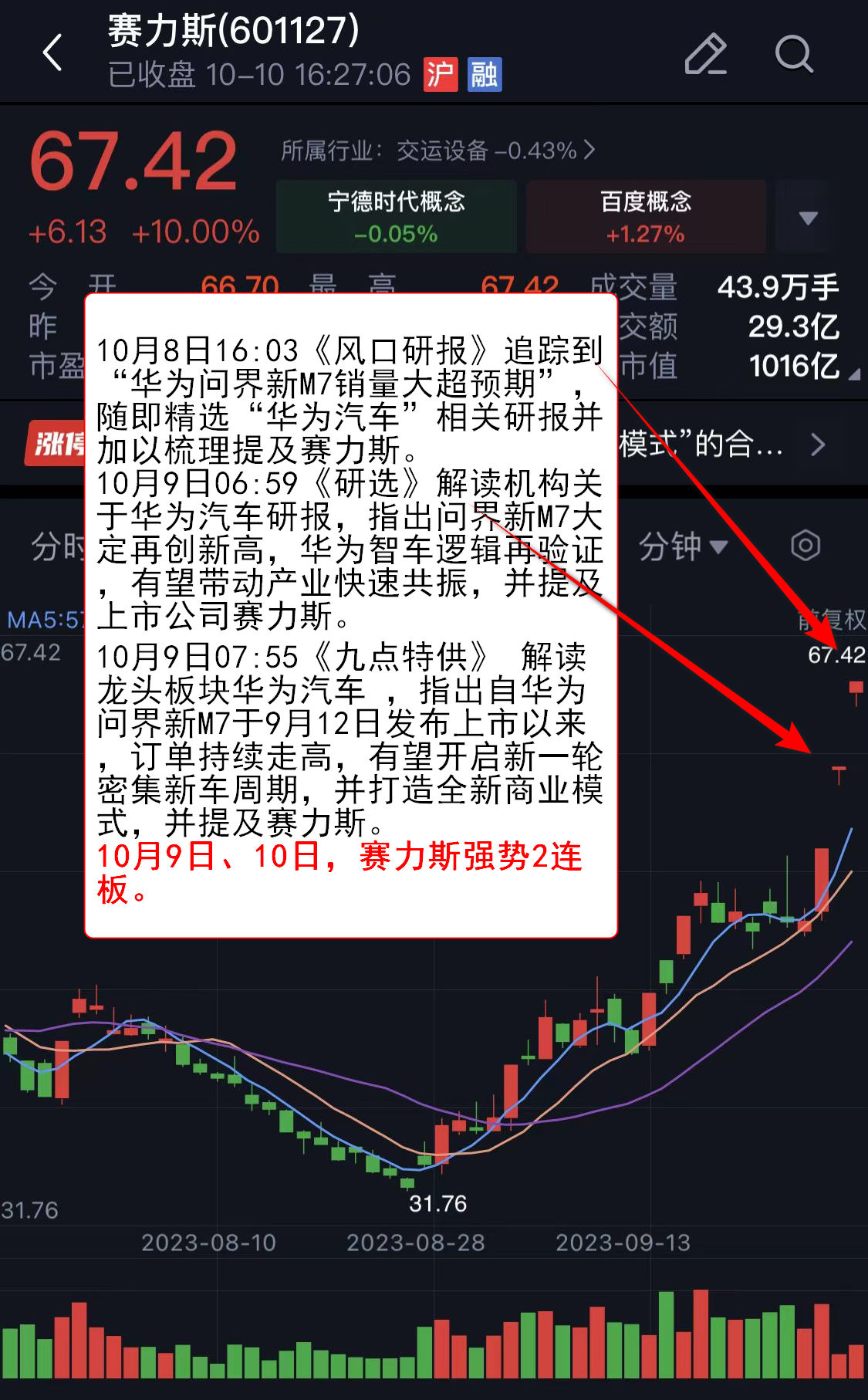Open the stock search magnifier
The width and height of the screenshot is (868, 1400).
pyautogui.click(x=793, y=54)
